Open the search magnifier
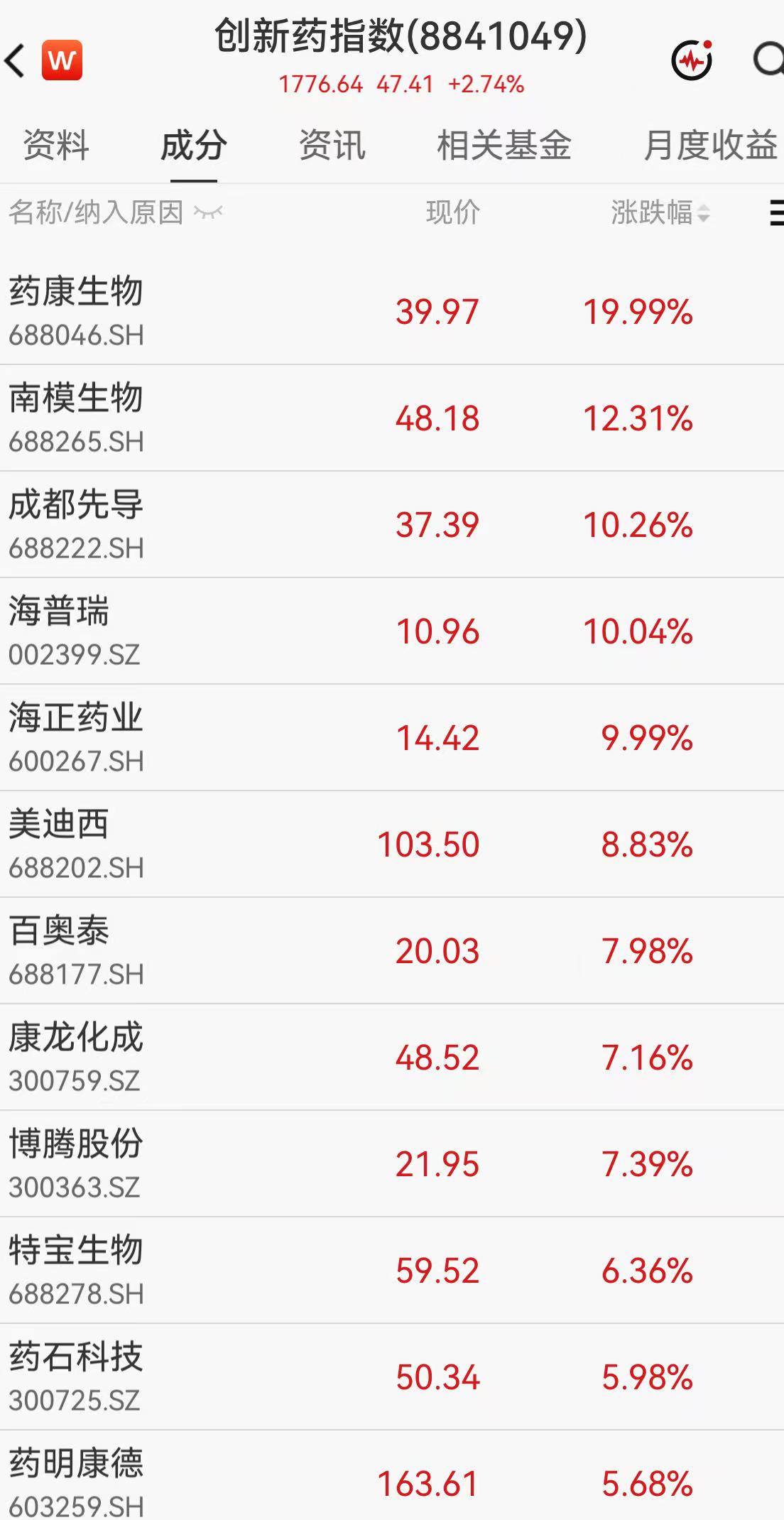The width and height of the screenshot is (784, 1520). click(x=769, y=60)
